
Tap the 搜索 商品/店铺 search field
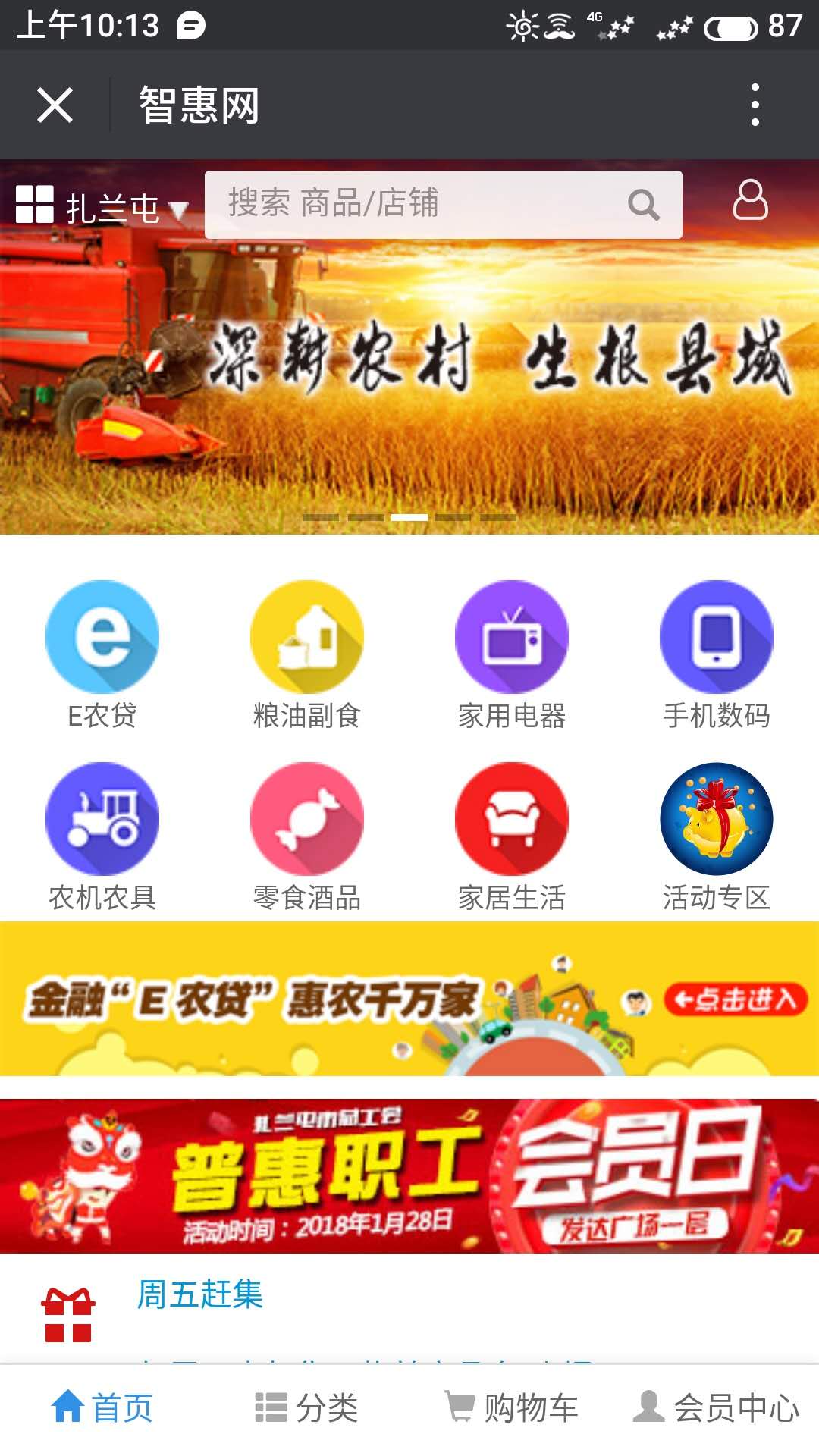425,204
